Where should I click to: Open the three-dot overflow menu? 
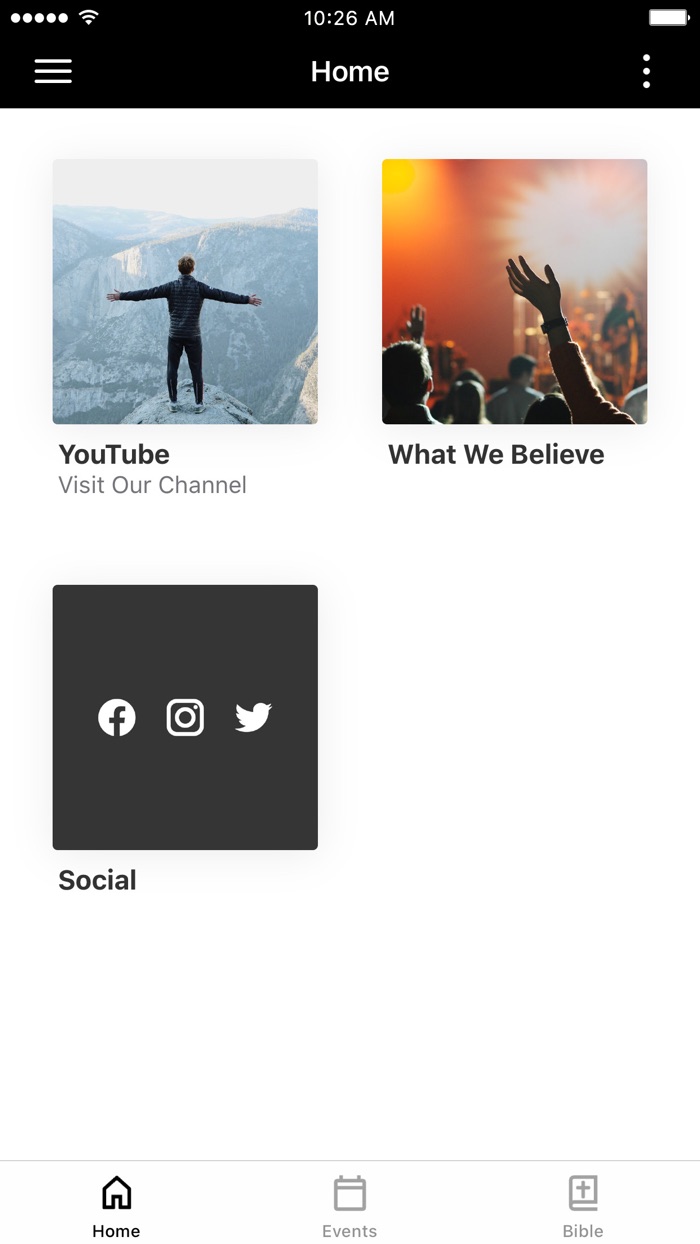[646, 71]
